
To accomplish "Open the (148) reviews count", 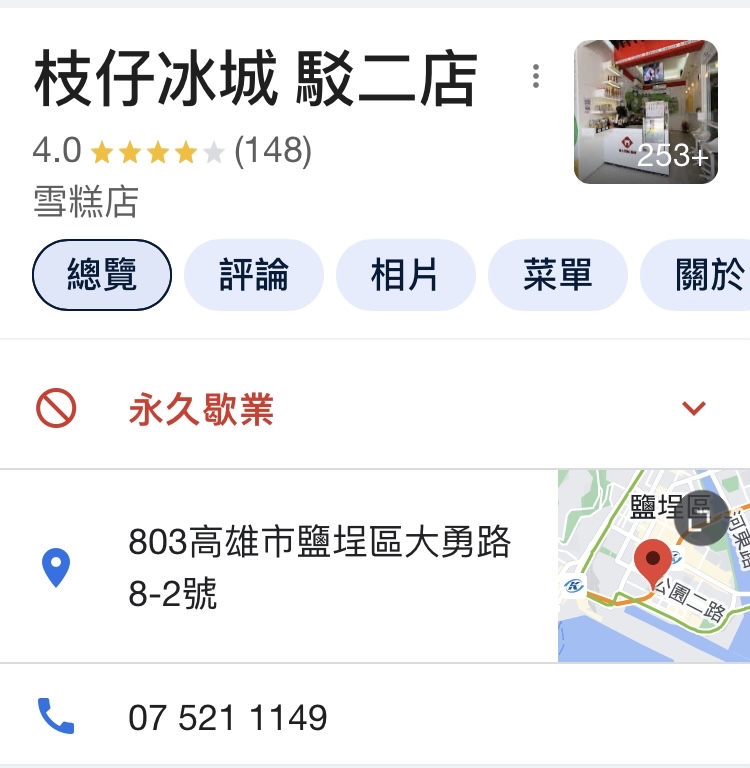I will point(273,151).
